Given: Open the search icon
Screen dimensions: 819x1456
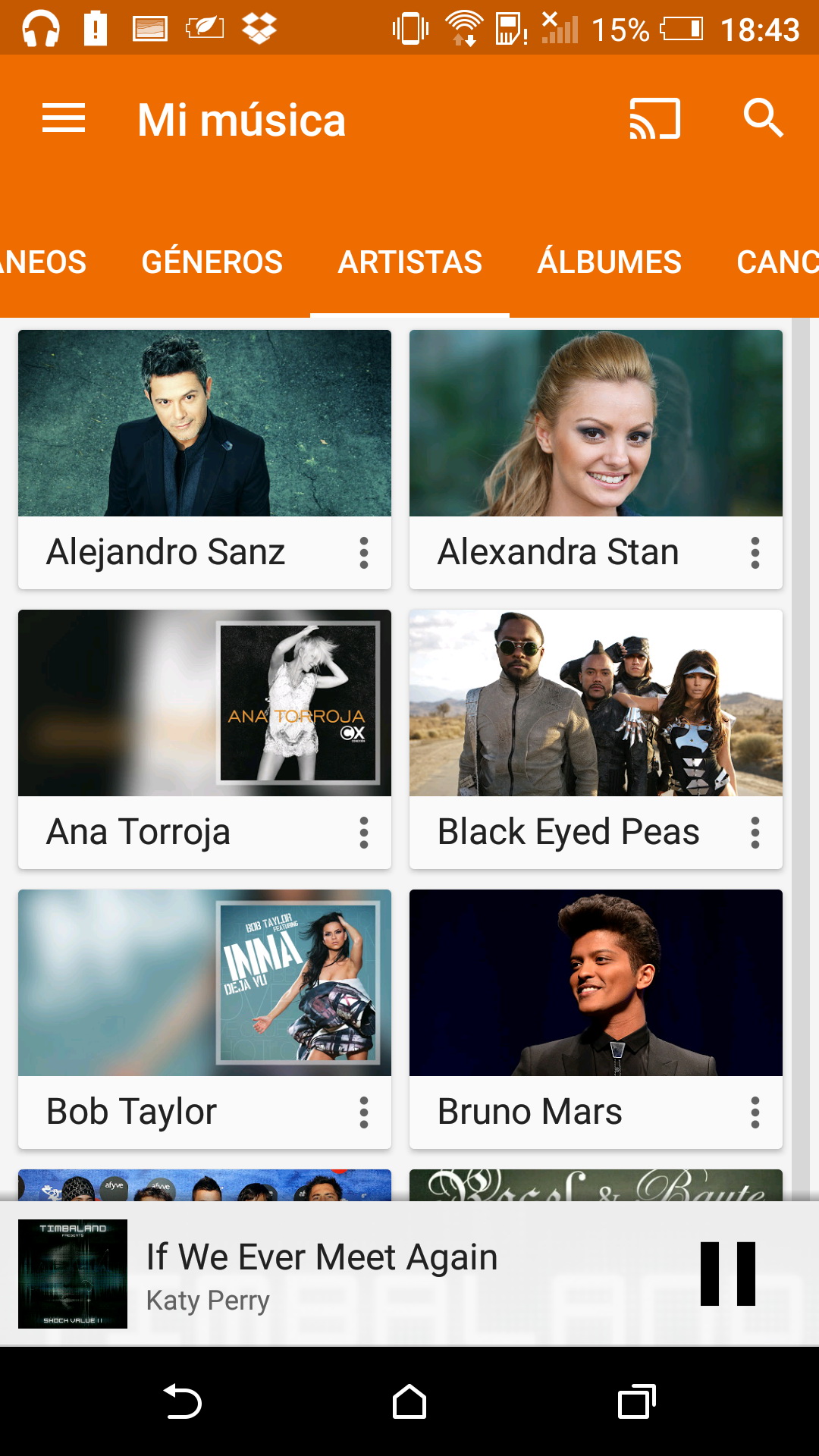Looking at the screenshot, I should tap(763, 118).
